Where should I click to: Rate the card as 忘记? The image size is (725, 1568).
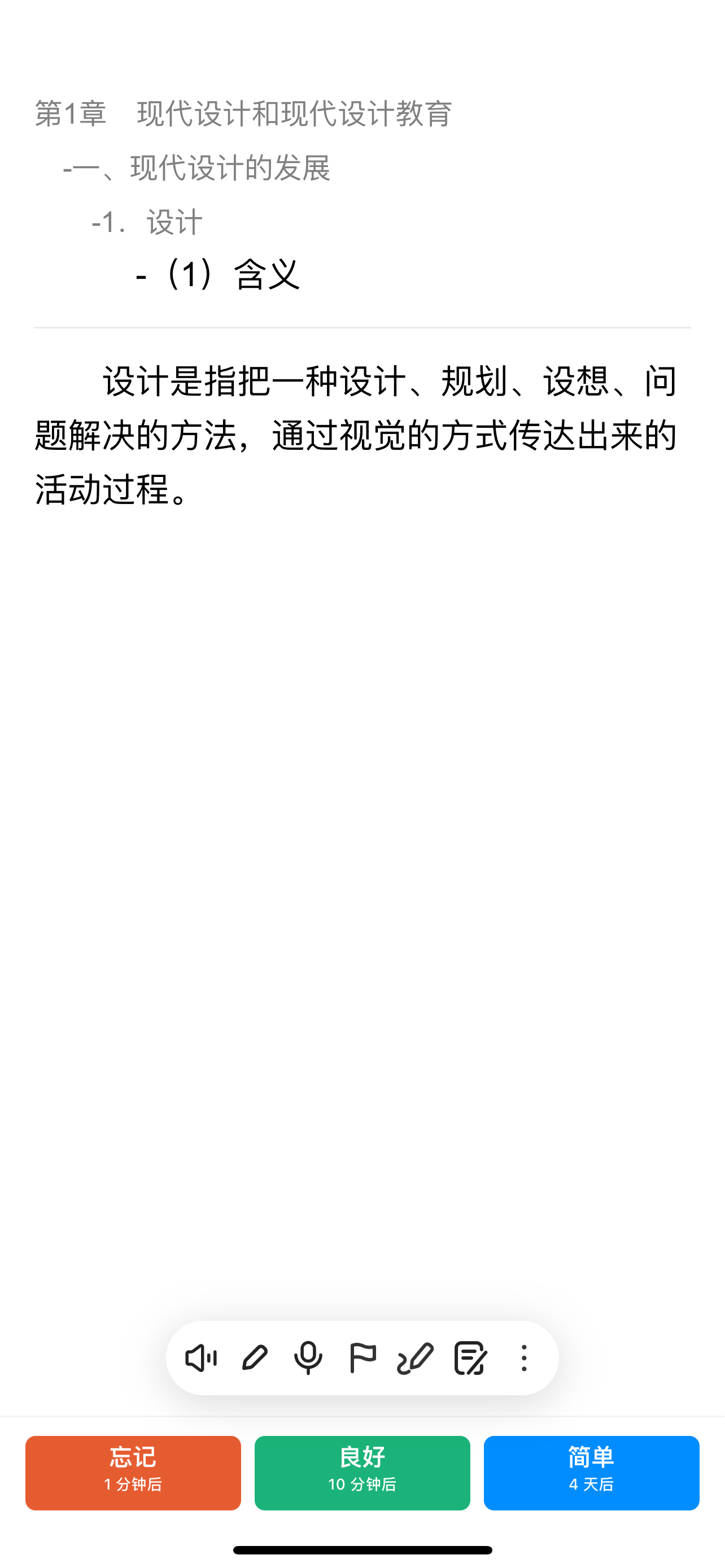133,1473
